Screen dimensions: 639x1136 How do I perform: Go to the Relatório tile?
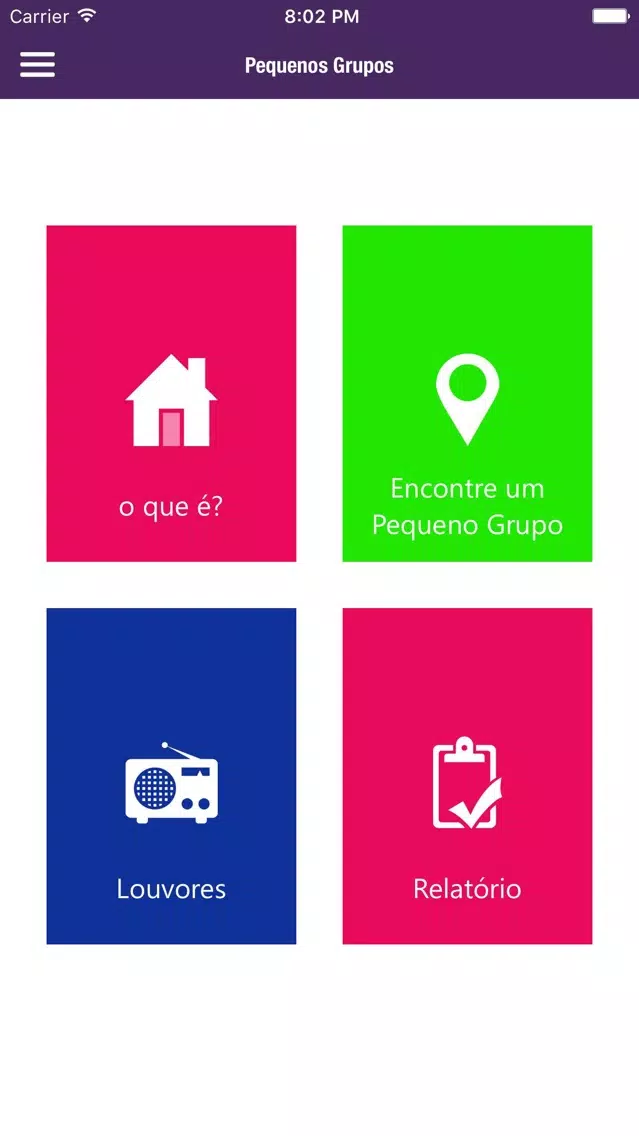(467, 776)
